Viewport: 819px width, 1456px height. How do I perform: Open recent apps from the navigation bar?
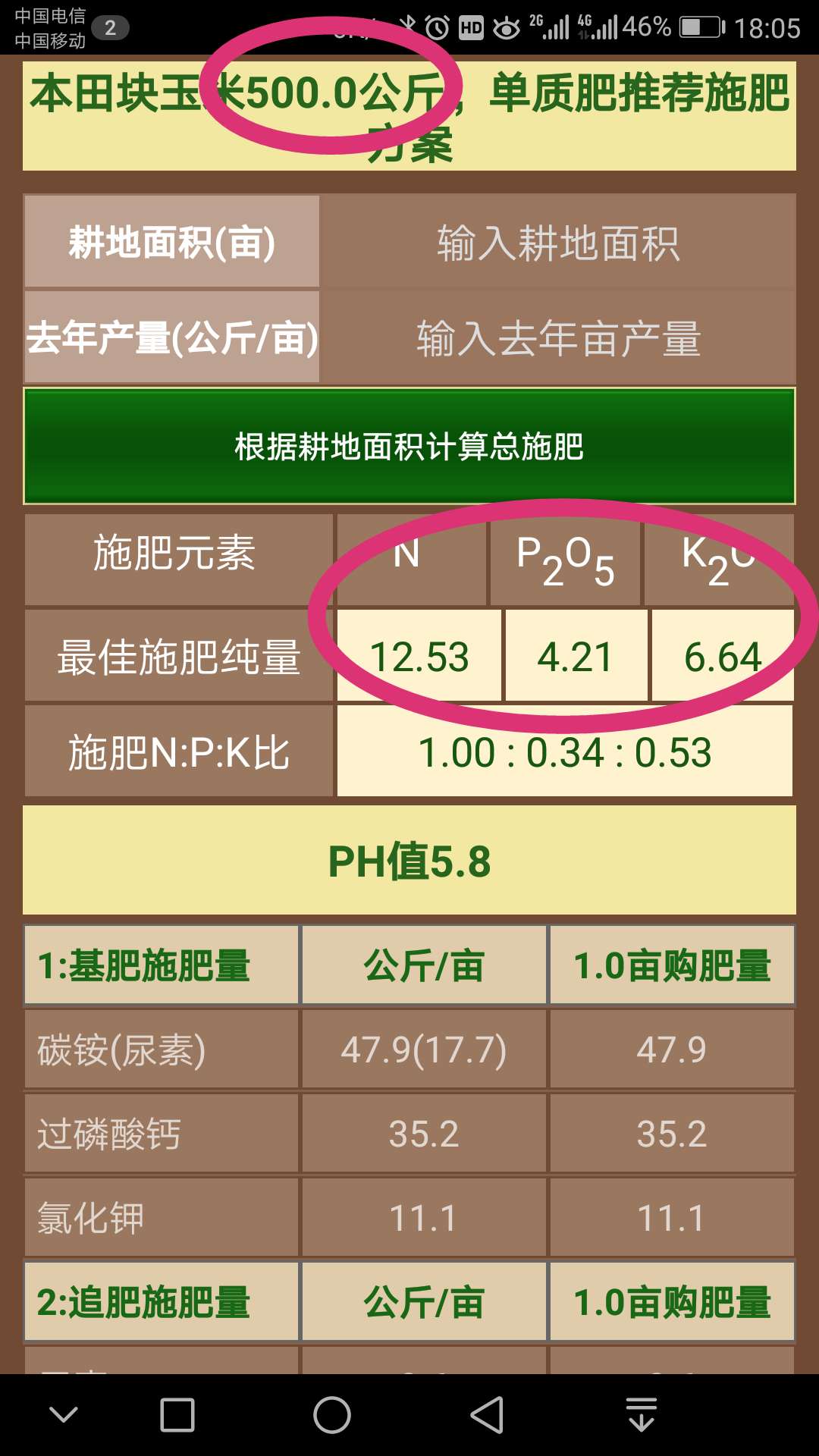click(177, 1415)
